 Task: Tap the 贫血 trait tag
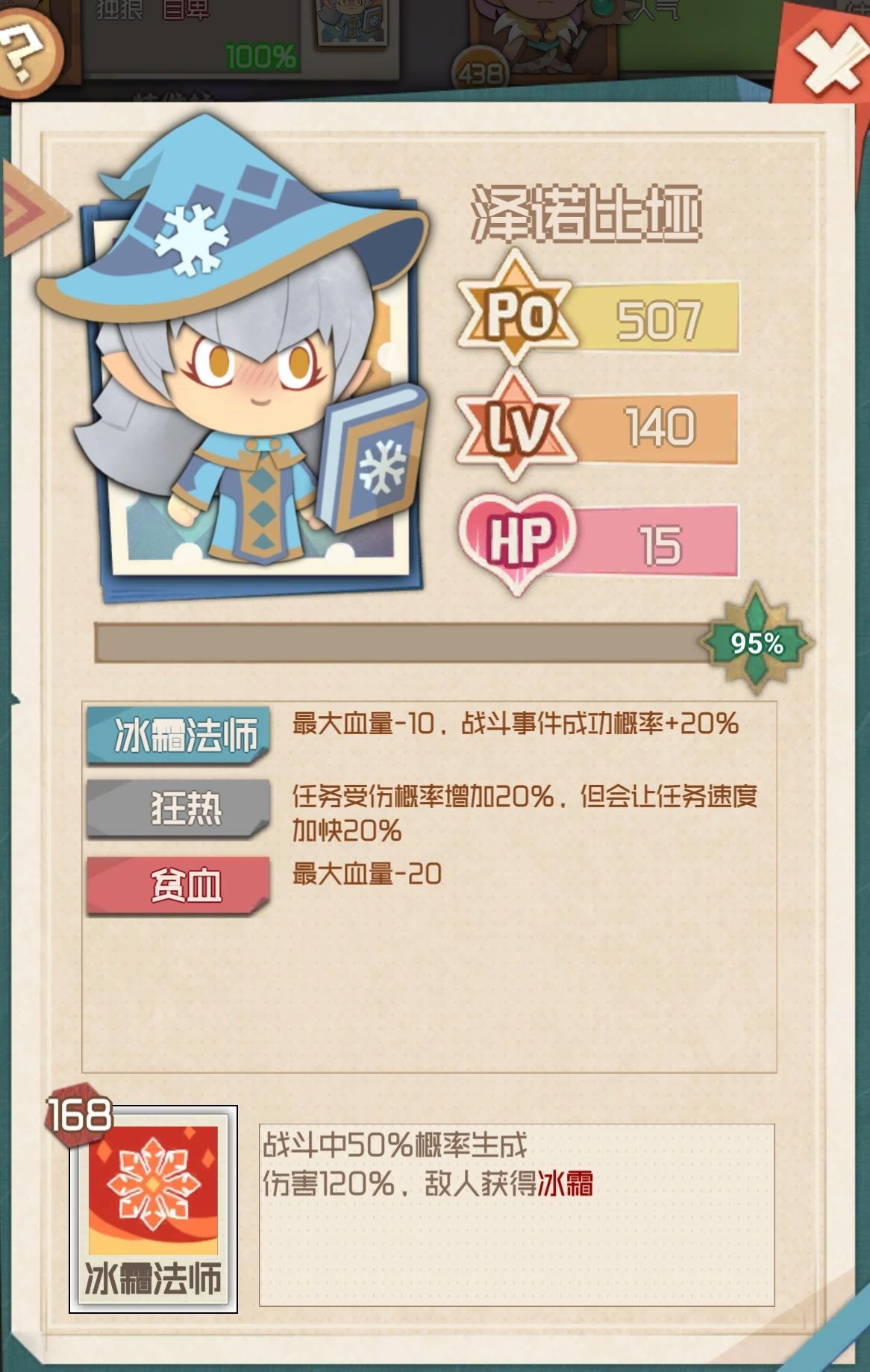[178, 885]
